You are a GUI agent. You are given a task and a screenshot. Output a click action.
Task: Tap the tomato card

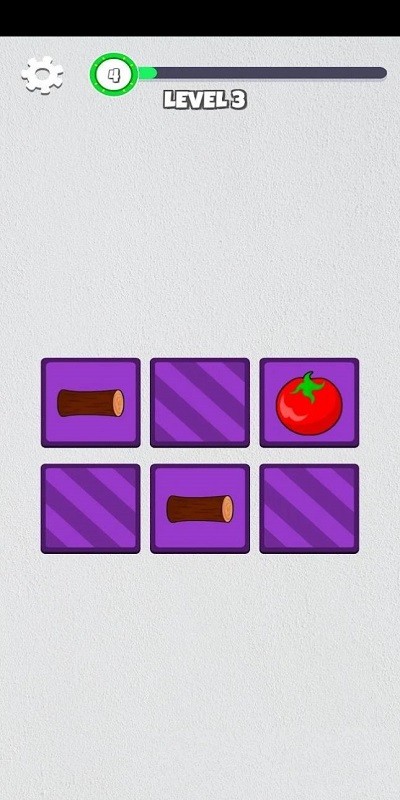[x=309, y=403]
